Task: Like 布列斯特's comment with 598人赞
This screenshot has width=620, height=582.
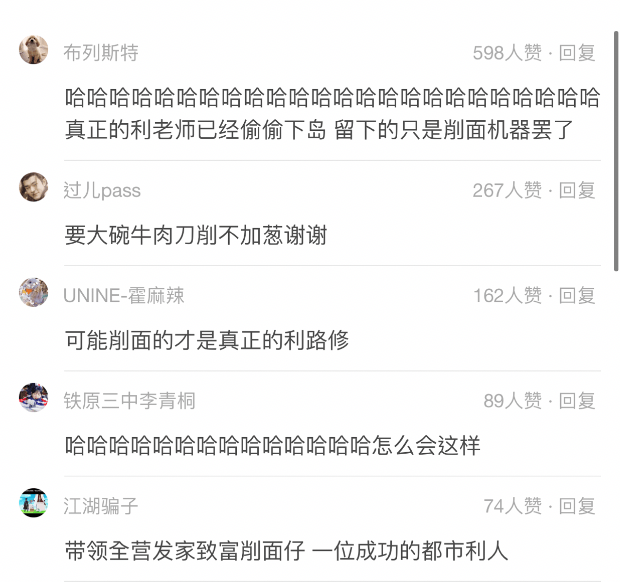Action: (507, 53)
